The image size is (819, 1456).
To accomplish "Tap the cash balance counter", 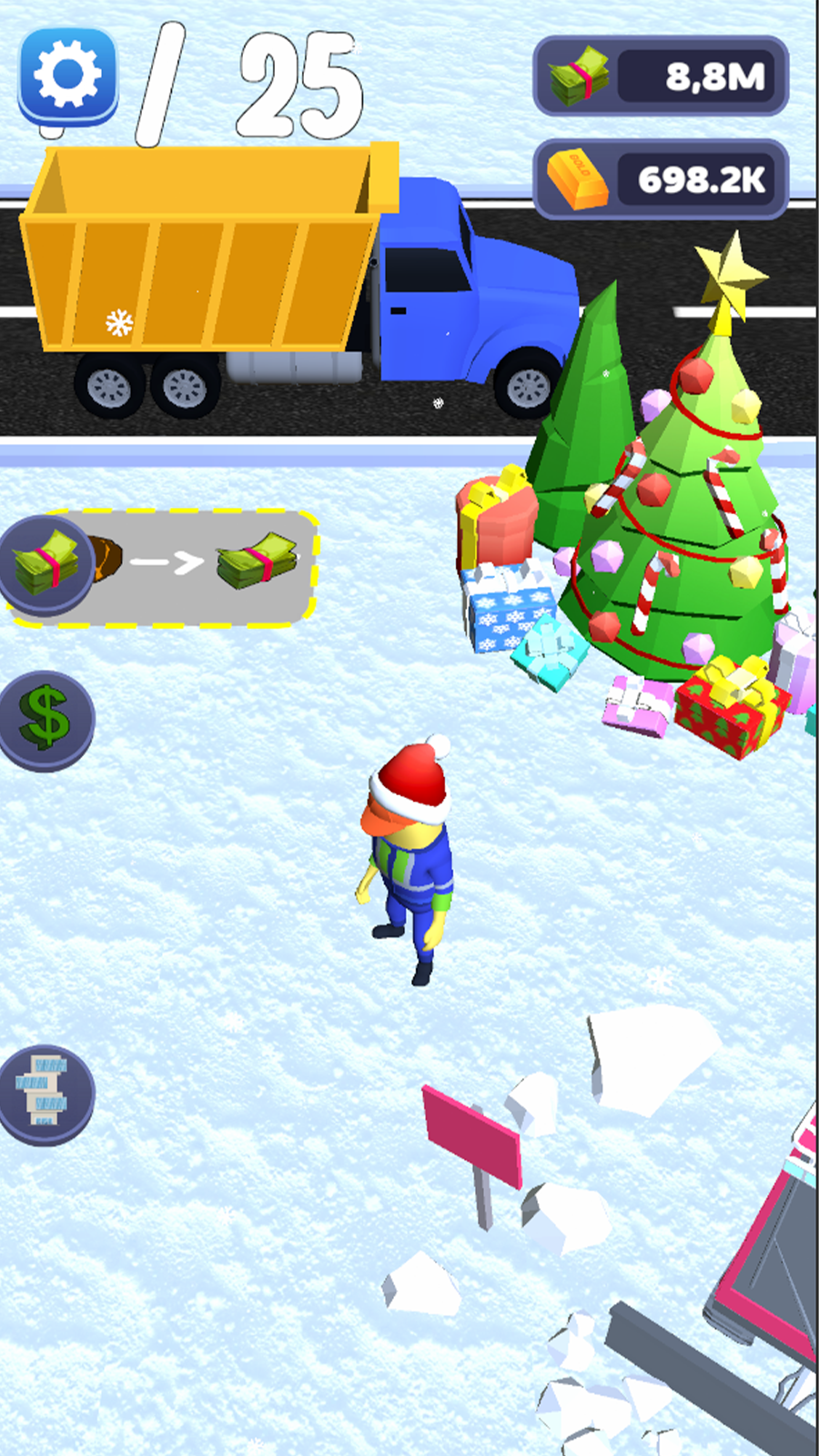I will coord(661,76).
